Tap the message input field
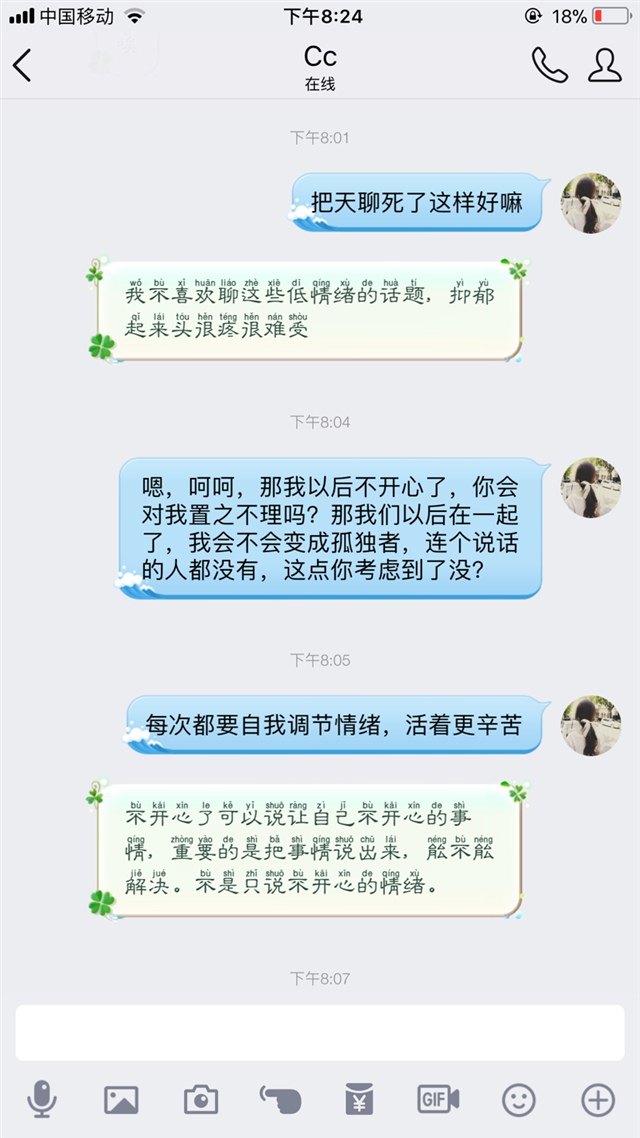 (x=320, y=1033)
